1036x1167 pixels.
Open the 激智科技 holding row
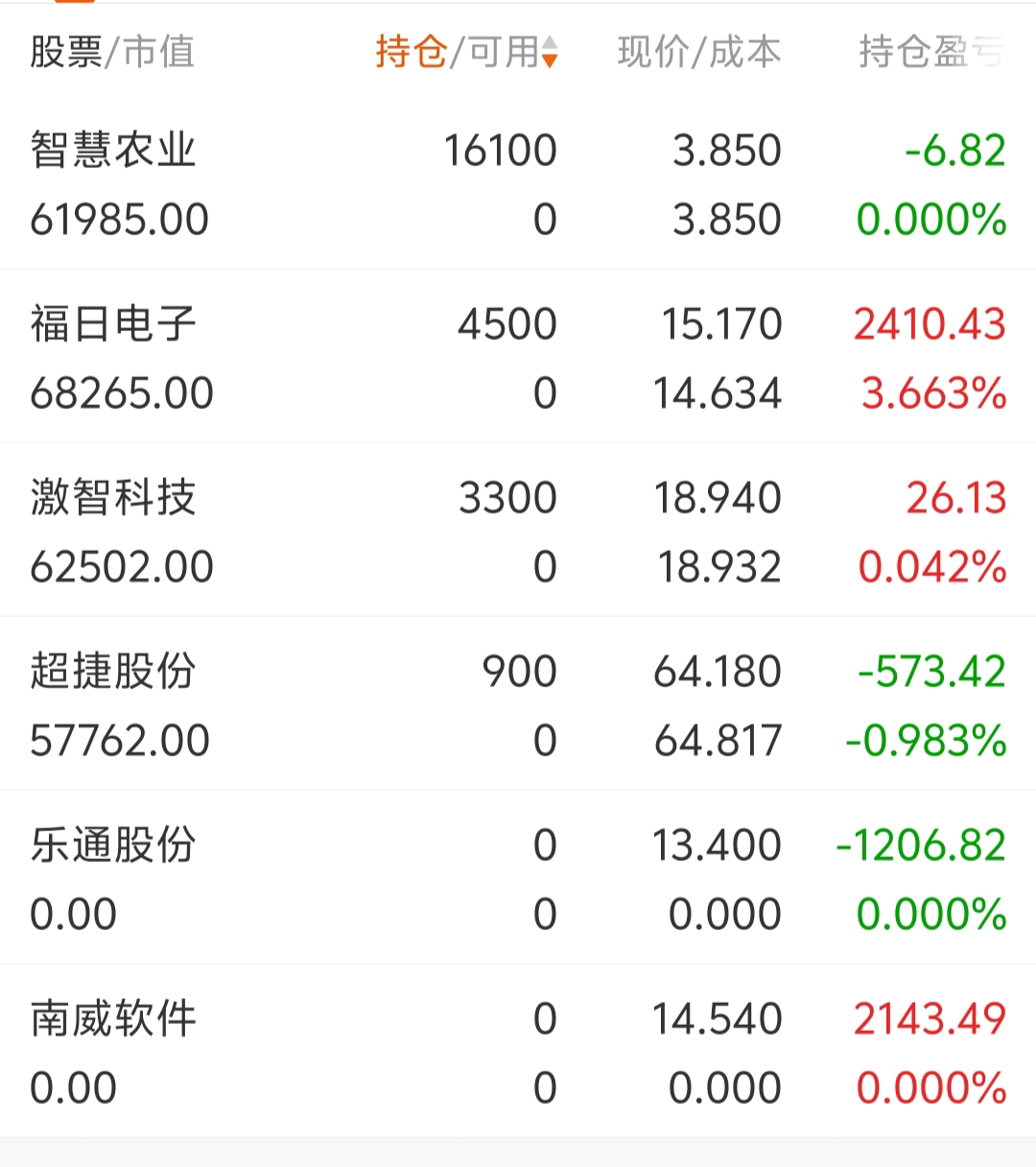[x=518, y=531]
